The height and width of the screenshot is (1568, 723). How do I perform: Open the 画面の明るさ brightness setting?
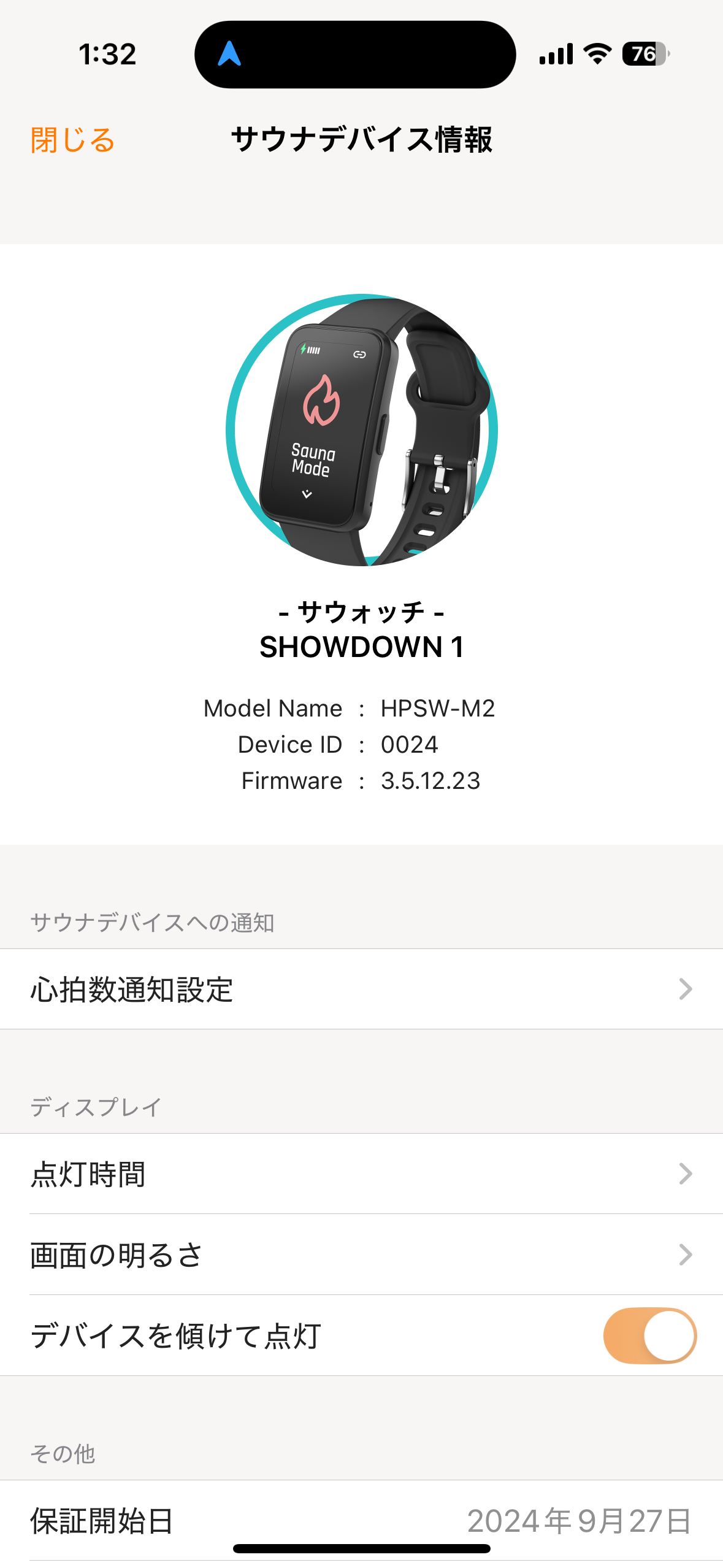click(361, 1255)
